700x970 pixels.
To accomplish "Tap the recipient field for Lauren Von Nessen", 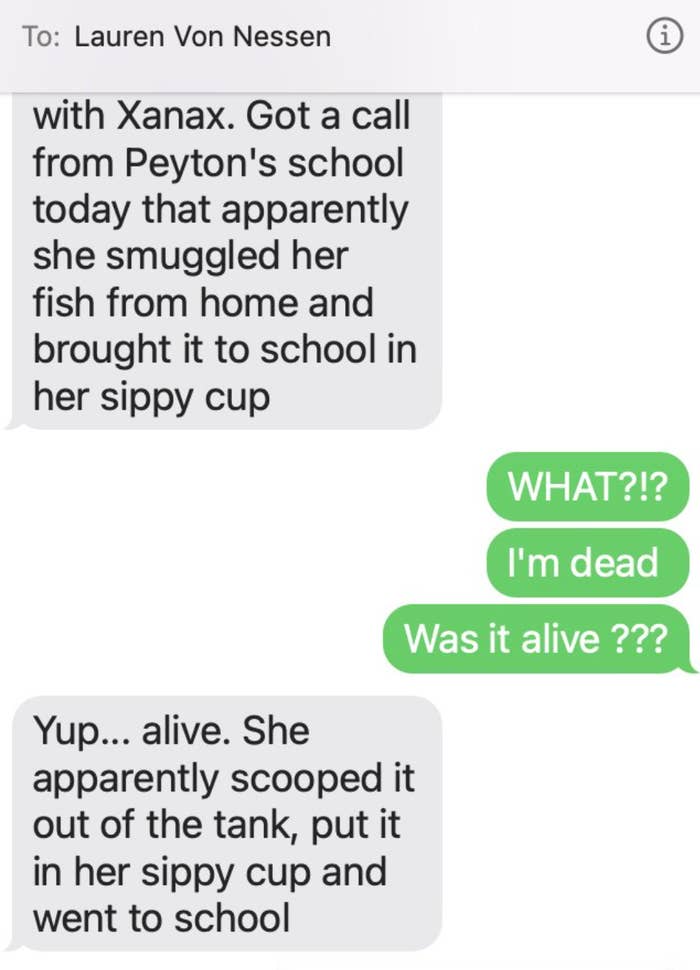I will [x=202, y=38].
